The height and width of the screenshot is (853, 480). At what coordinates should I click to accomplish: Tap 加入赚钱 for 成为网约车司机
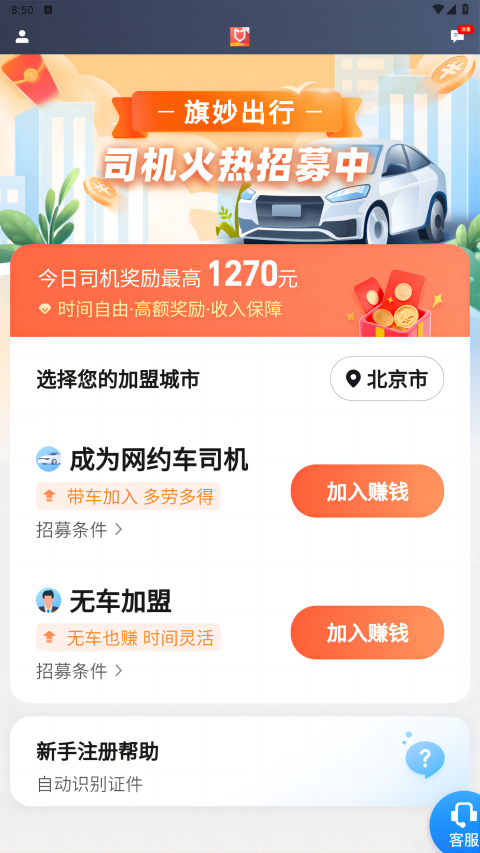(367, 491)
